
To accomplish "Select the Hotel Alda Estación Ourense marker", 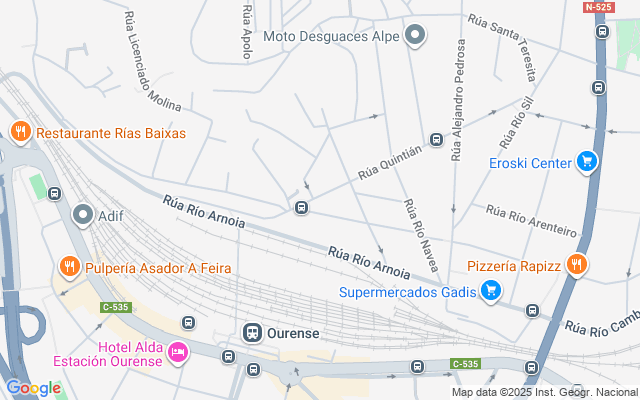I will coord(178,352).
